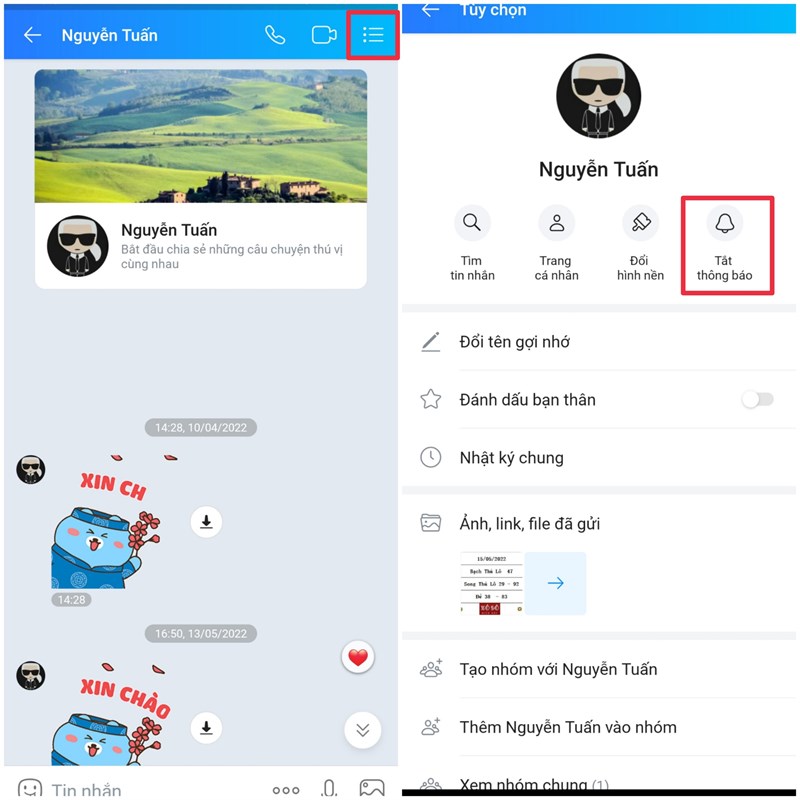Viewport: 800px width, 800px height.
Task: Open Ảnh, link, file đã gửi
Action: [x=529, y=523]
